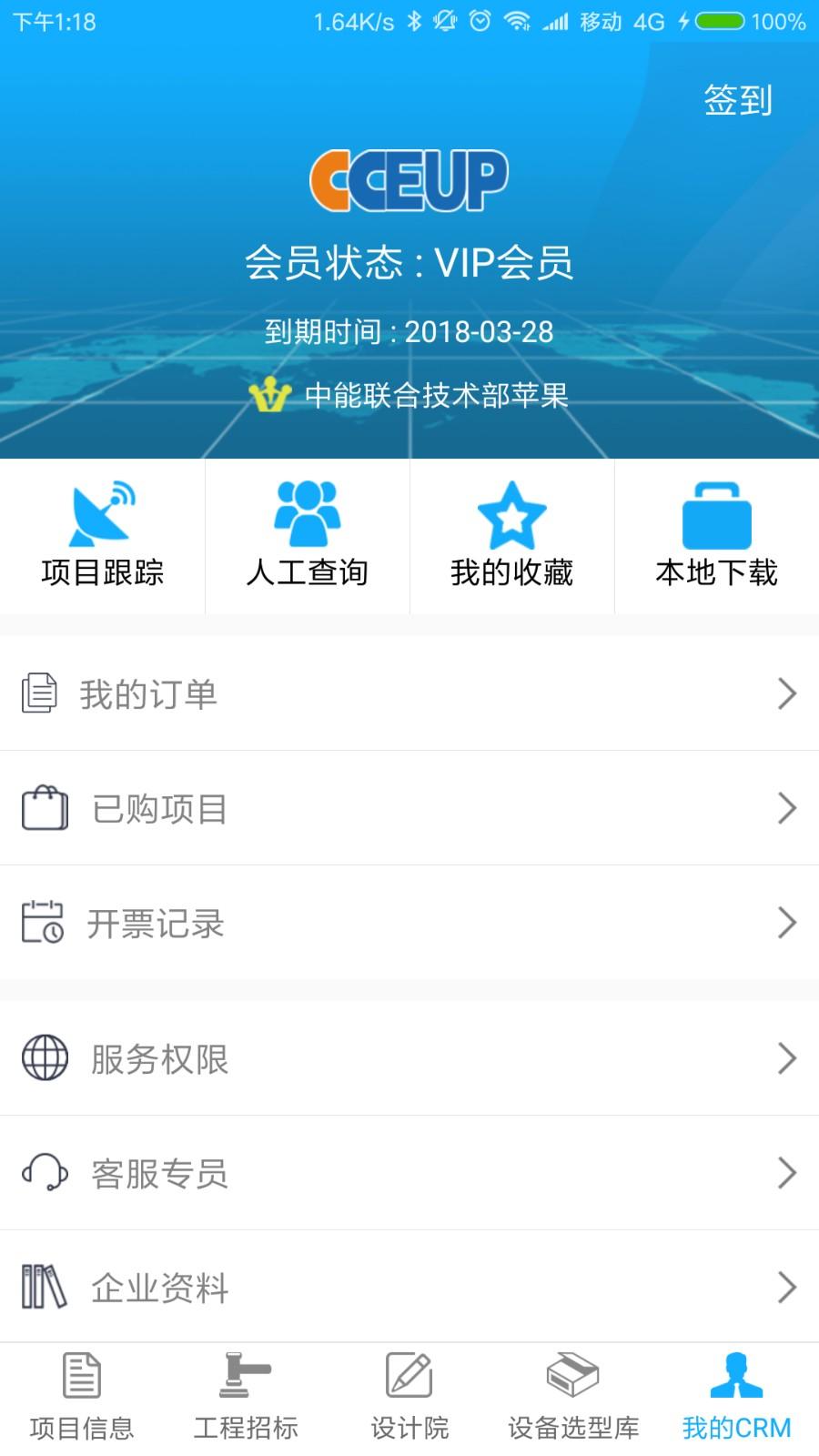The height and width of the screenshot is (1456, 819).
Task: Expand the 我的订单 row chevron
Action: tap(787, 694)
